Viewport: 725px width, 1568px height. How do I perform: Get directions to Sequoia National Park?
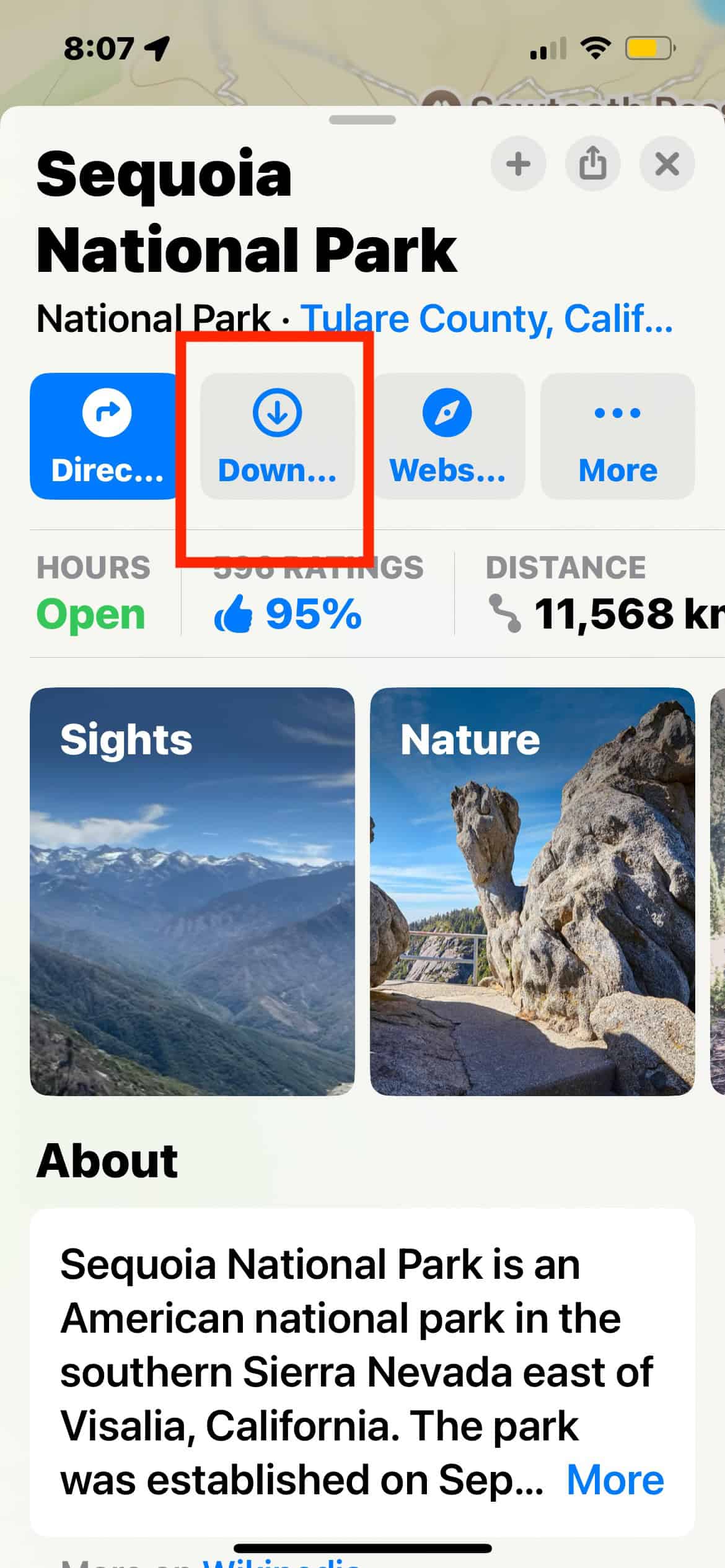point(106,436)
